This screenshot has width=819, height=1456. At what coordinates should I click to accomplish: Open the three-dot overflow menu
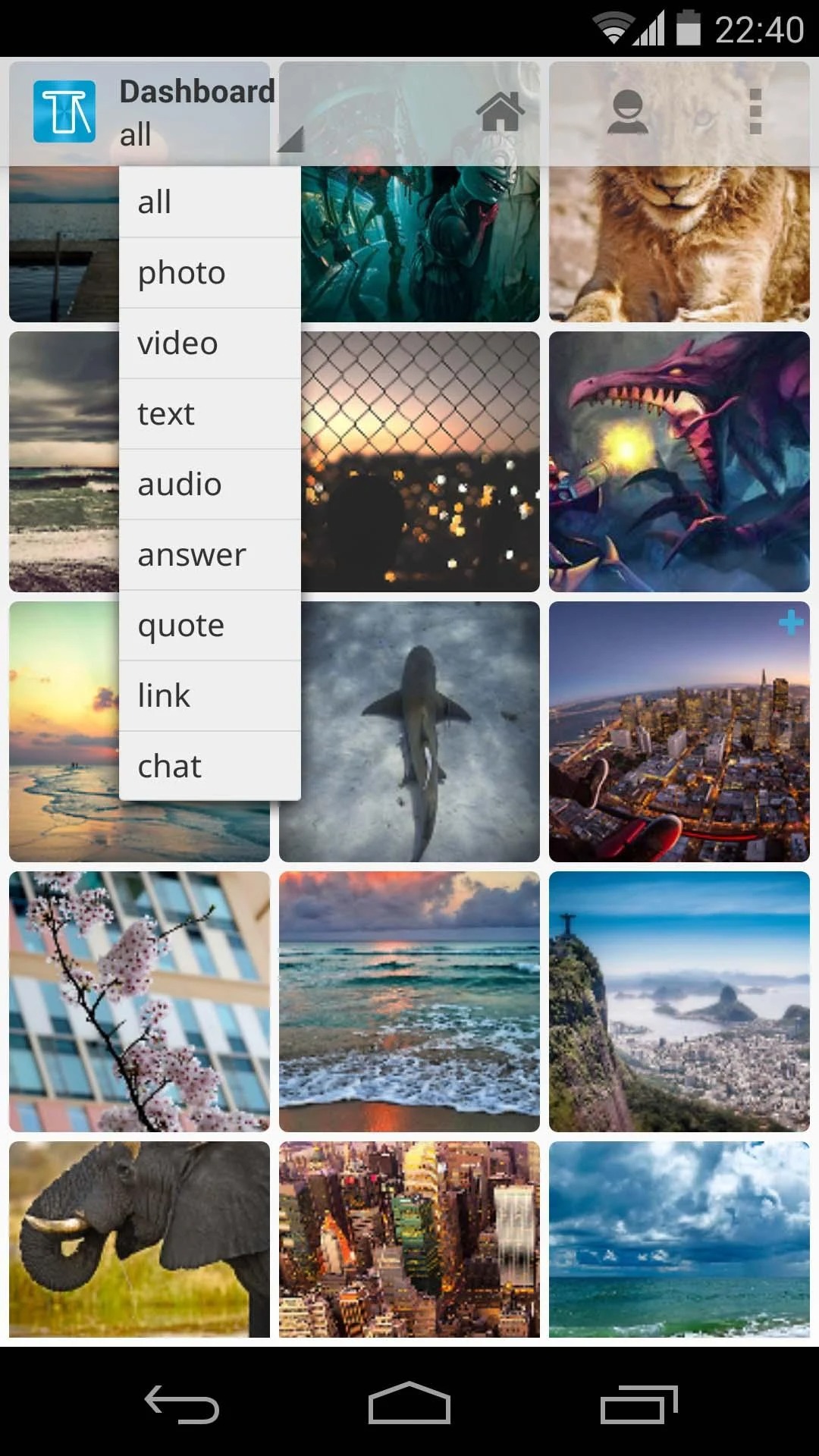pyautogui.click(x=755, y=112)
